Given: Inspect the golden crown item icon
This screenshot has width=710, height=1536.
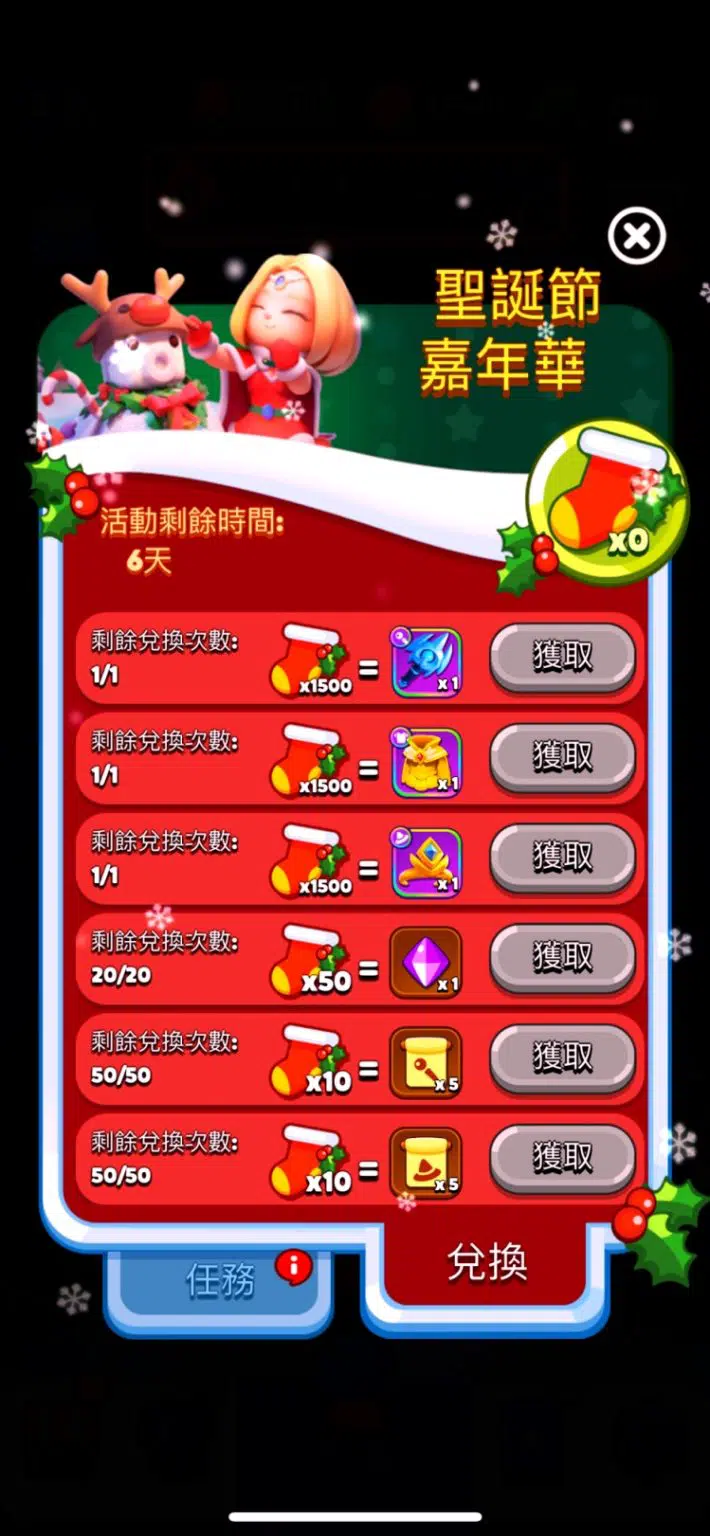Looking at the screenshot, I should pos(426,862).
